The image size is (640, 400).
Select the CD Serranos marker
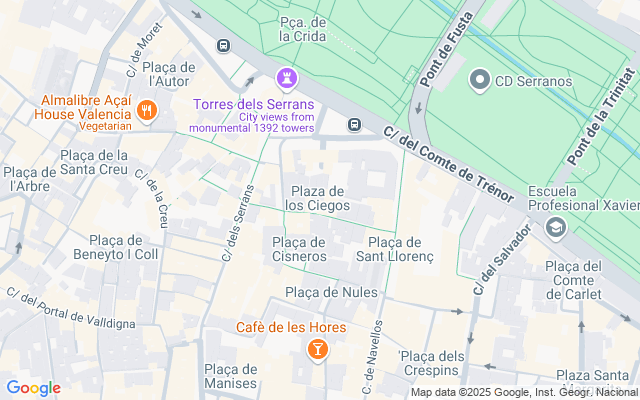coord(479,78)
